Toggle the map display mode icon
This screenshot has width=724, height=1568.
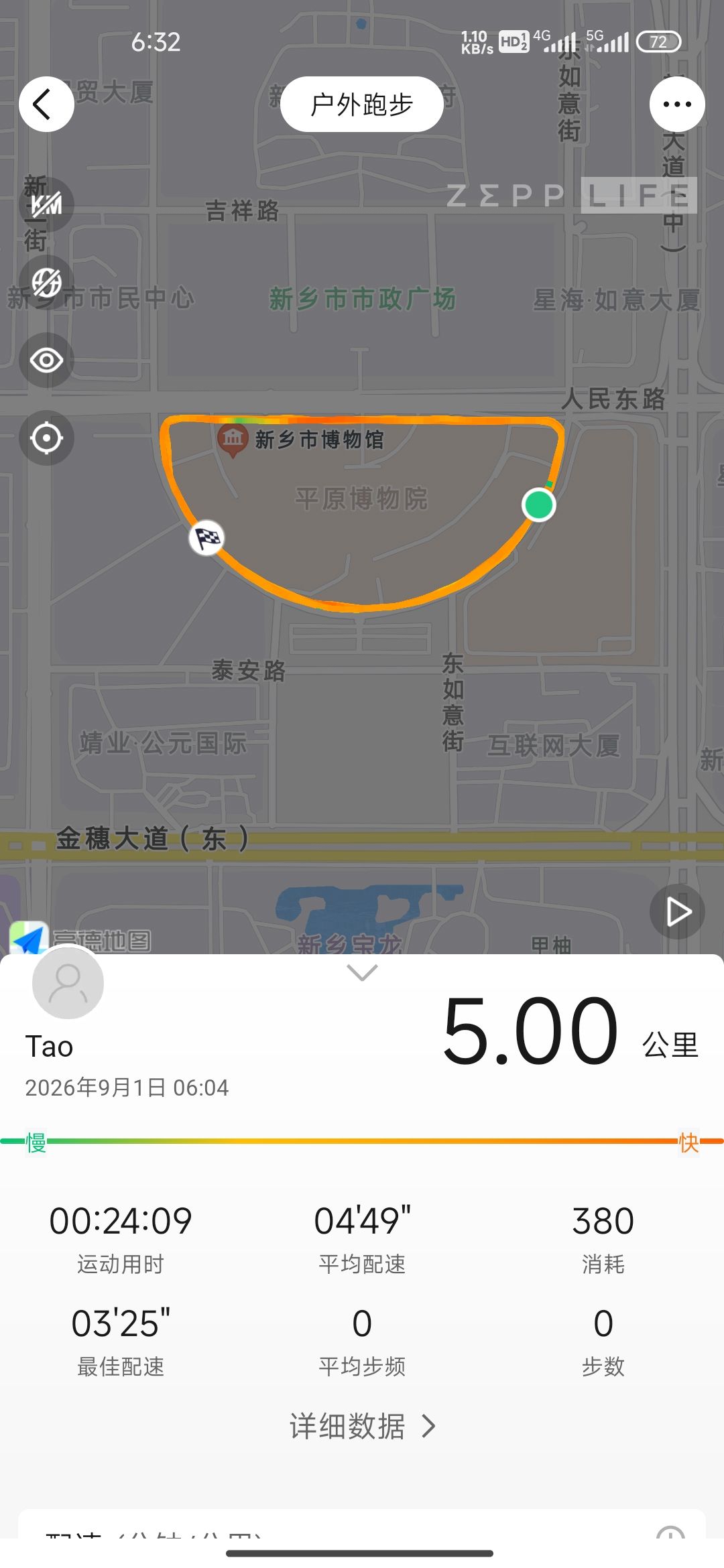46,283
